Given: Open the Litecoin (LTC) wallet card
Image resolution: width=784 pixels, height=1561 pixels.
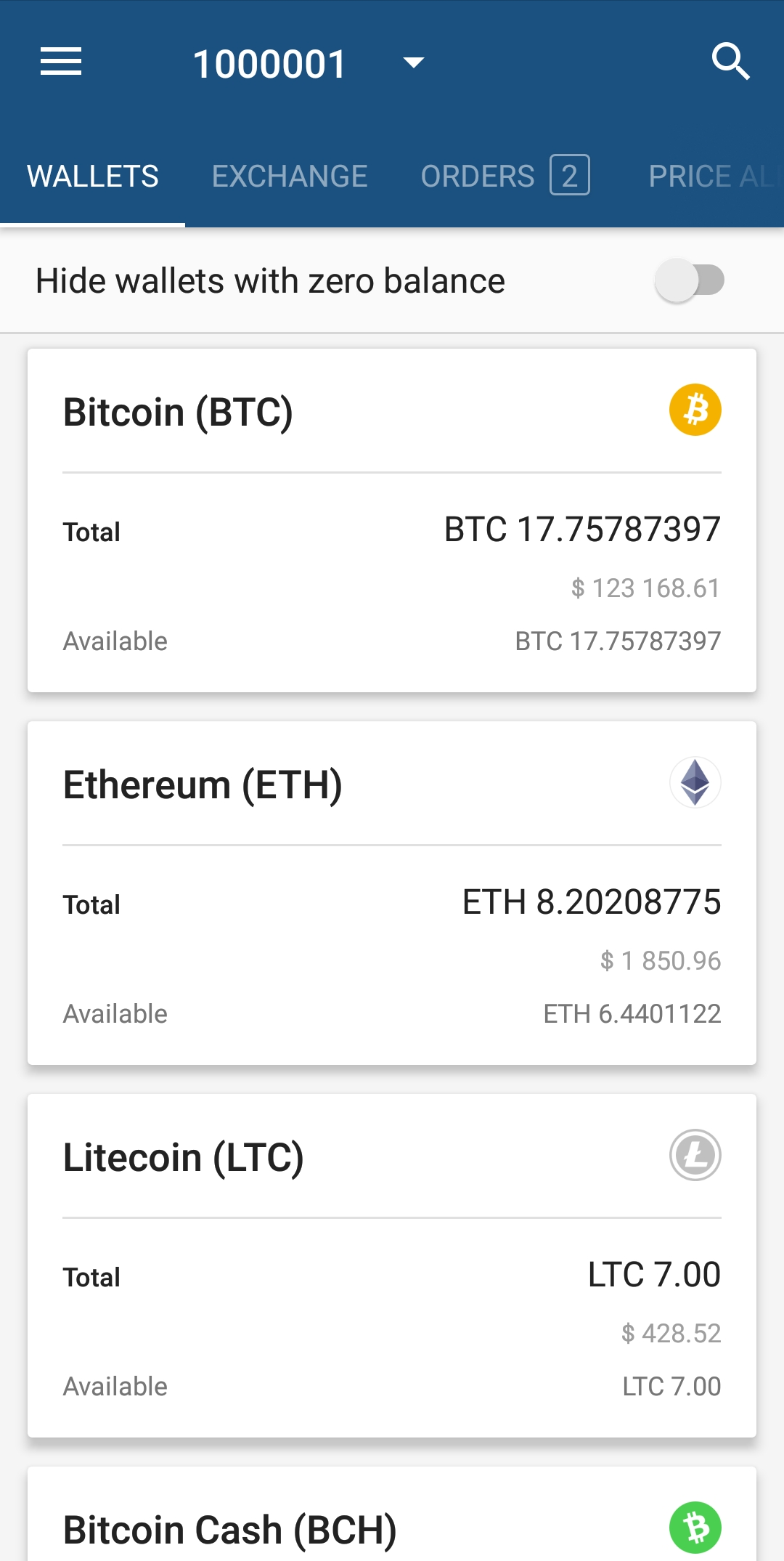Looking at the screenshot, I should point(392,1265).
